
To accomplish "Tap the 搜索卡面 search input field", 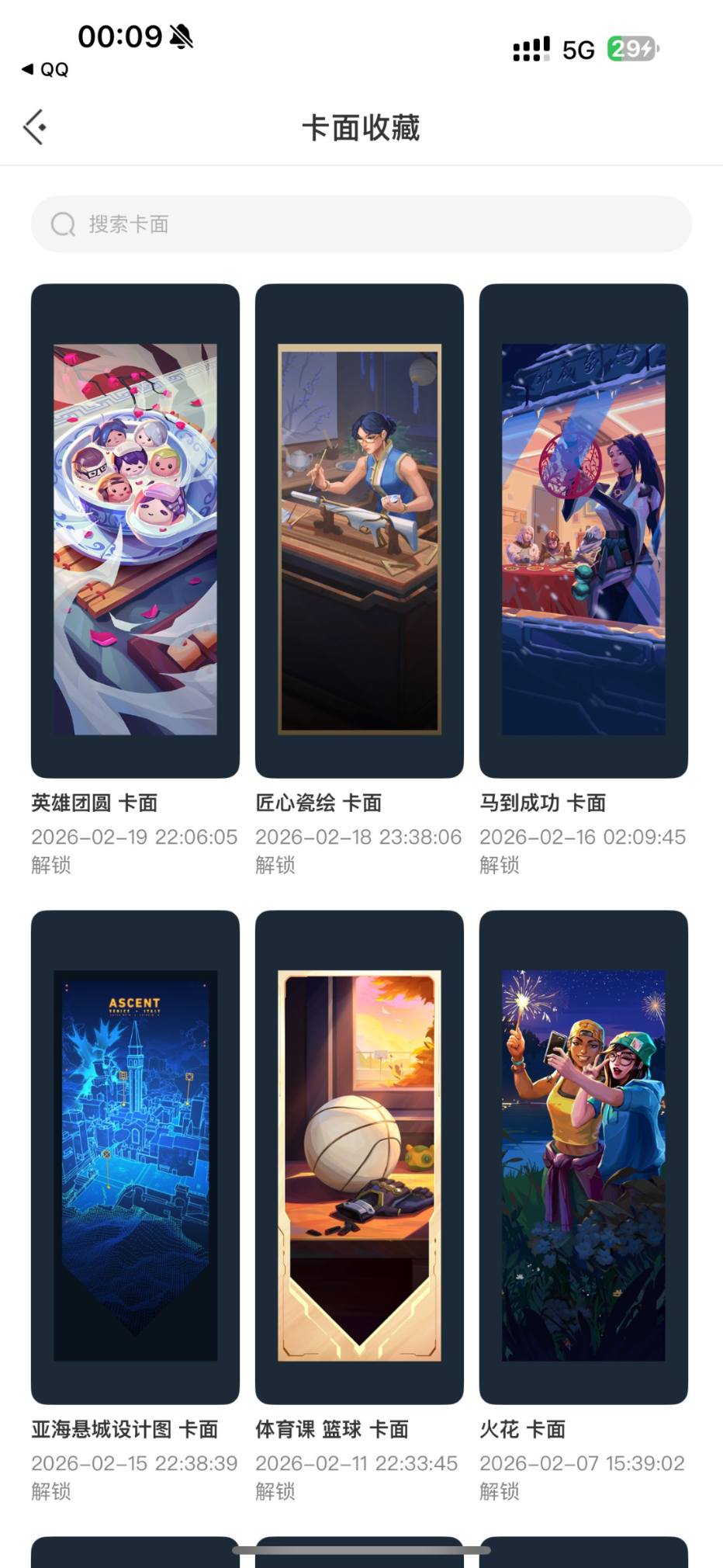I will pyautogui.click(x=361, y=224).
